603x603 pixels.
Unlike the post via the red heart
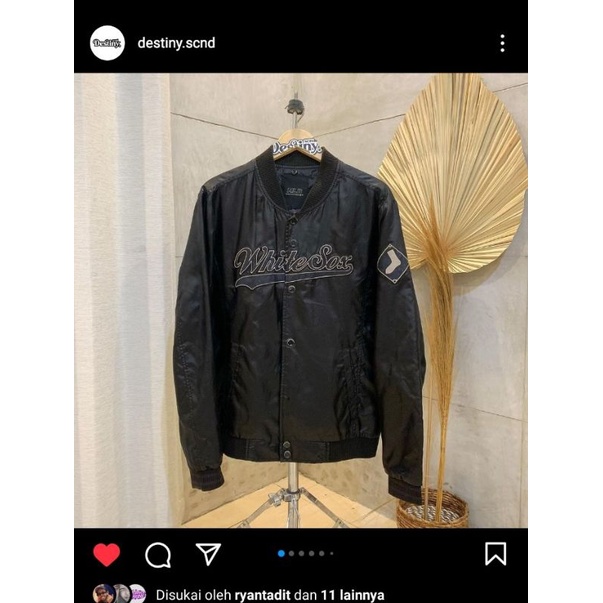(x=106, y=555)
